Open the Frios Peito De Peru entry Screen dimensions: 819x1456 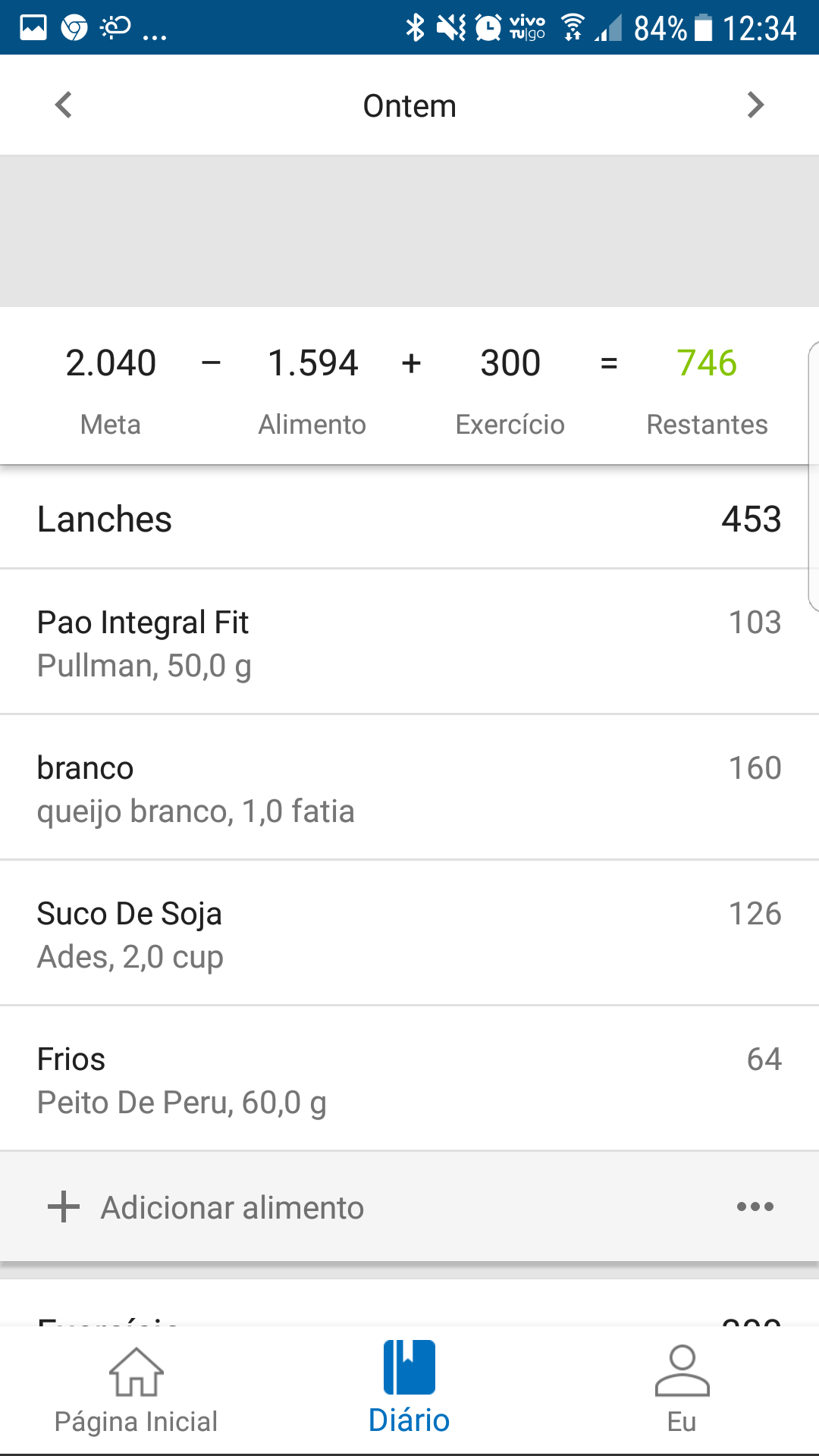(x=409, y=1078)
